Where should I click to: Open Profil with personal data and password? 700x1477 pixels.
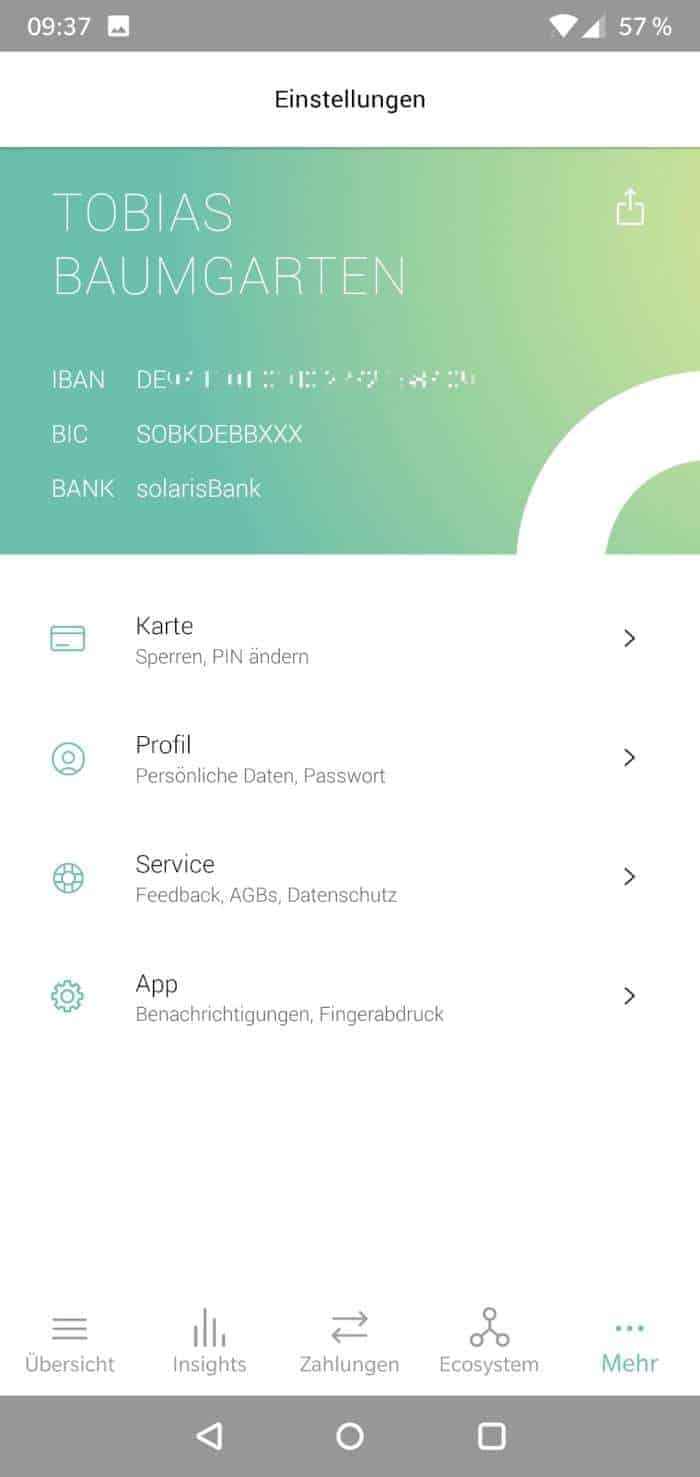click(x=350, y=758)
